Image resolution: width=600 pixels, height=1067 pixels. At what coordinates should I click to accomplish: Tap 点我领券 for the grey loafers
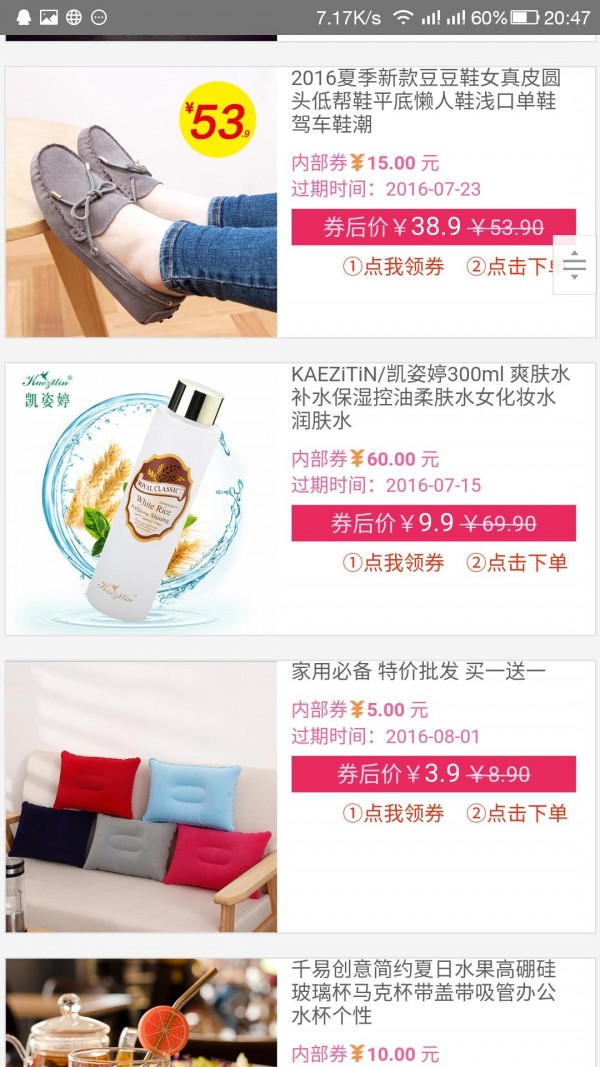coord(393,267)
